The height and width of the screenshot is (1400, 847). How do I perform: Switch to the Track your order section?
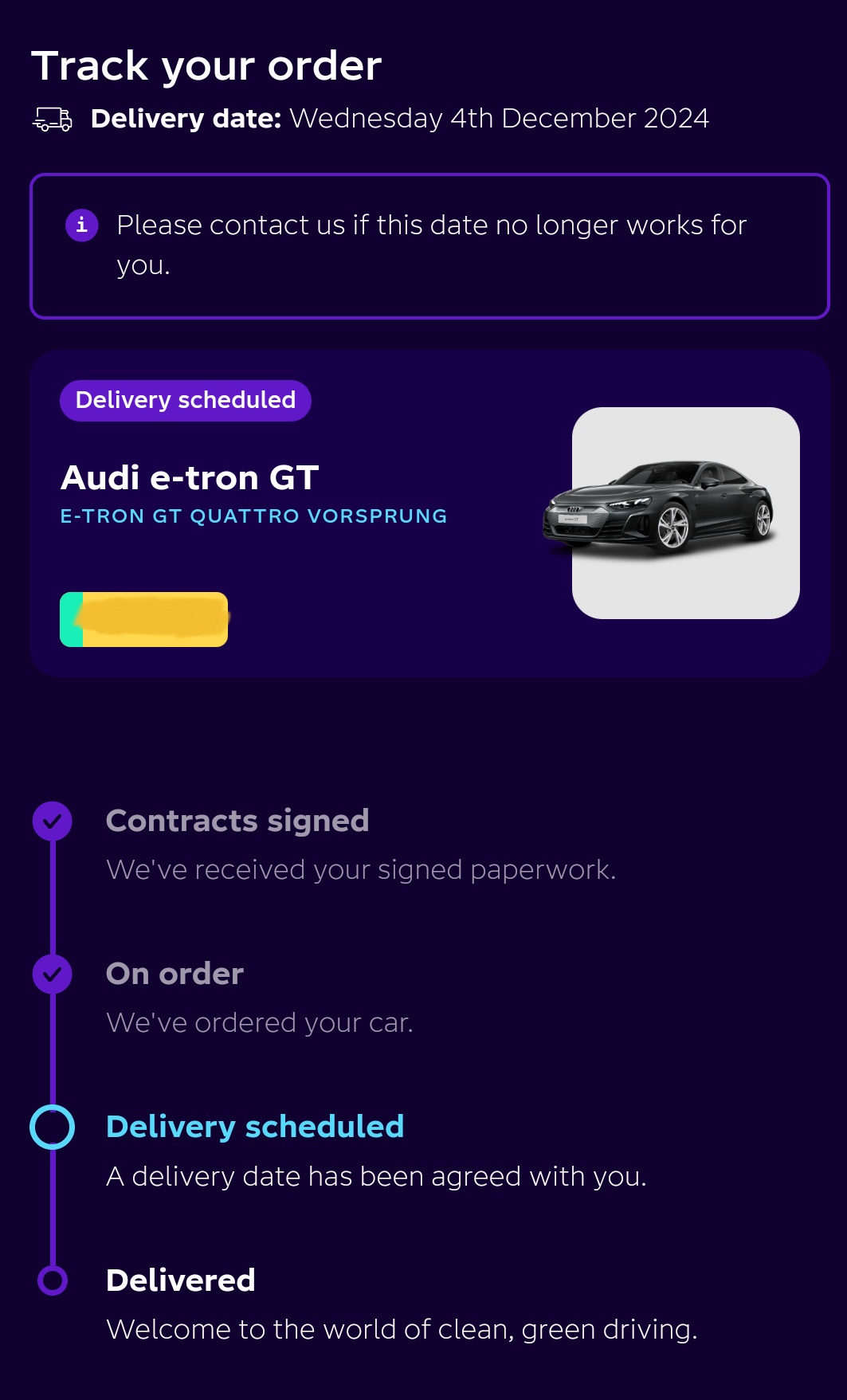pos(206,65)
